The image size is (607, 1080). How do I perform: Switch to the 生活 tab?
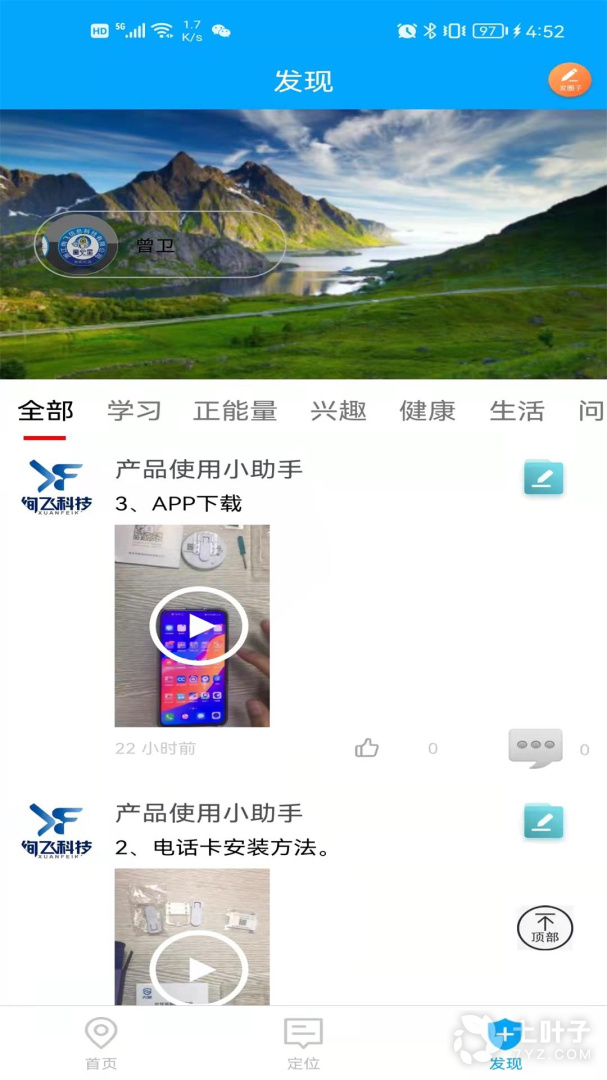pyautogui.click(x=517, y=411)
